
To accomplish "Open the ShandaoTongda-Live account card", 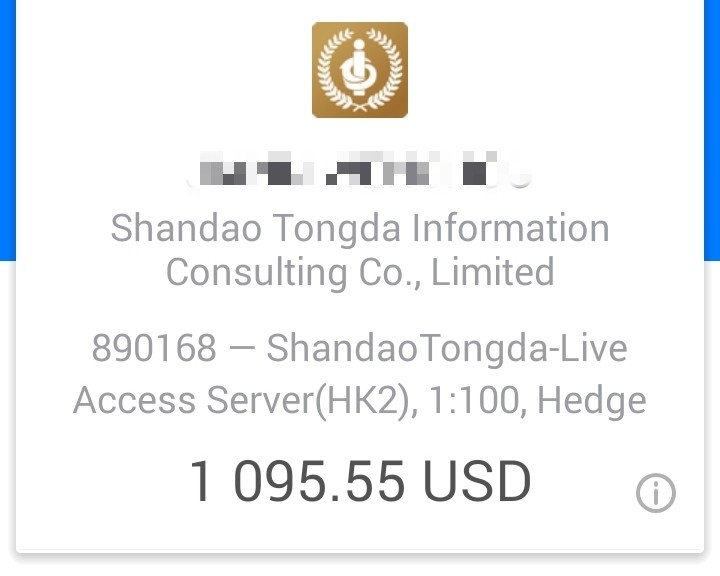I will (x=360, y=275).
